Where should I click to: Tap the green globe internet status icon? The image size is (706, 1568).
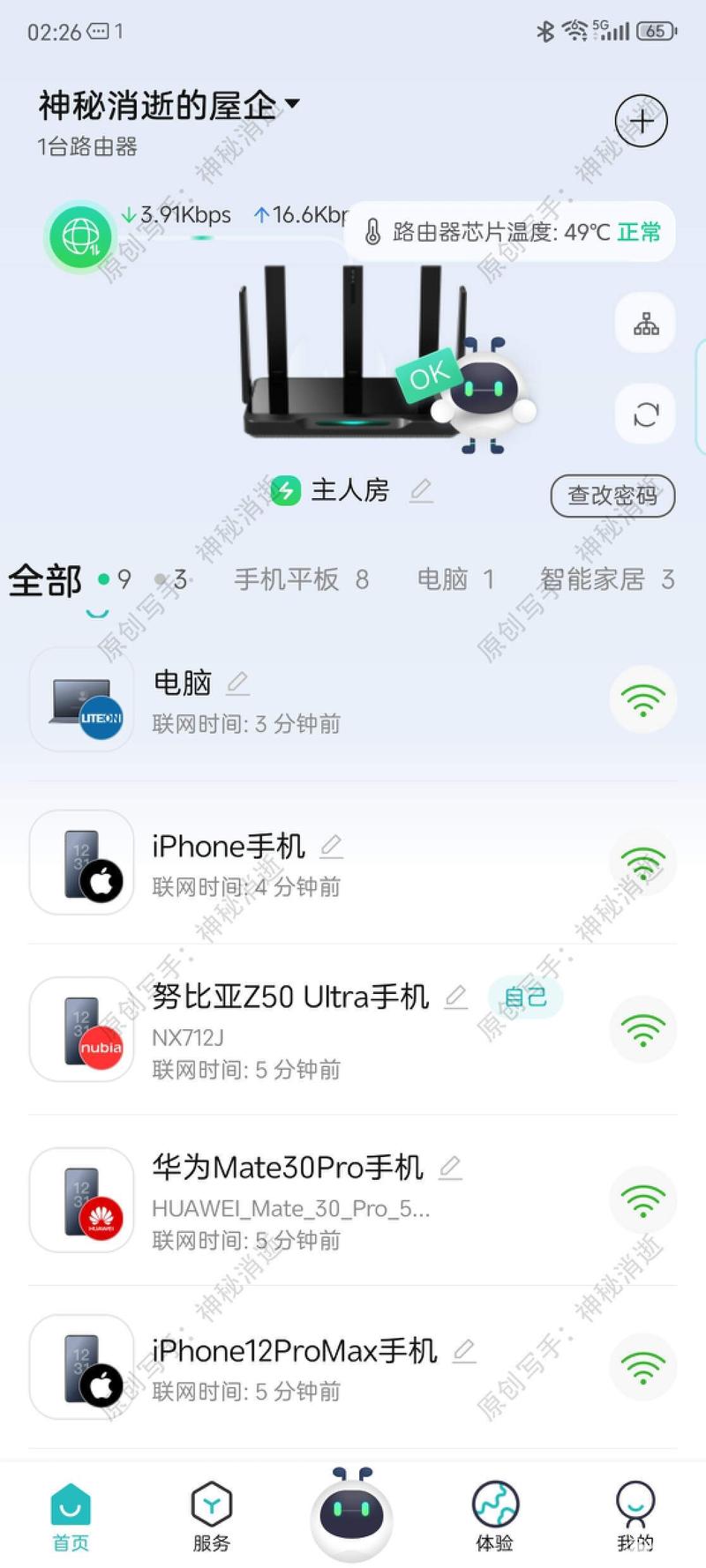[81, 236]
